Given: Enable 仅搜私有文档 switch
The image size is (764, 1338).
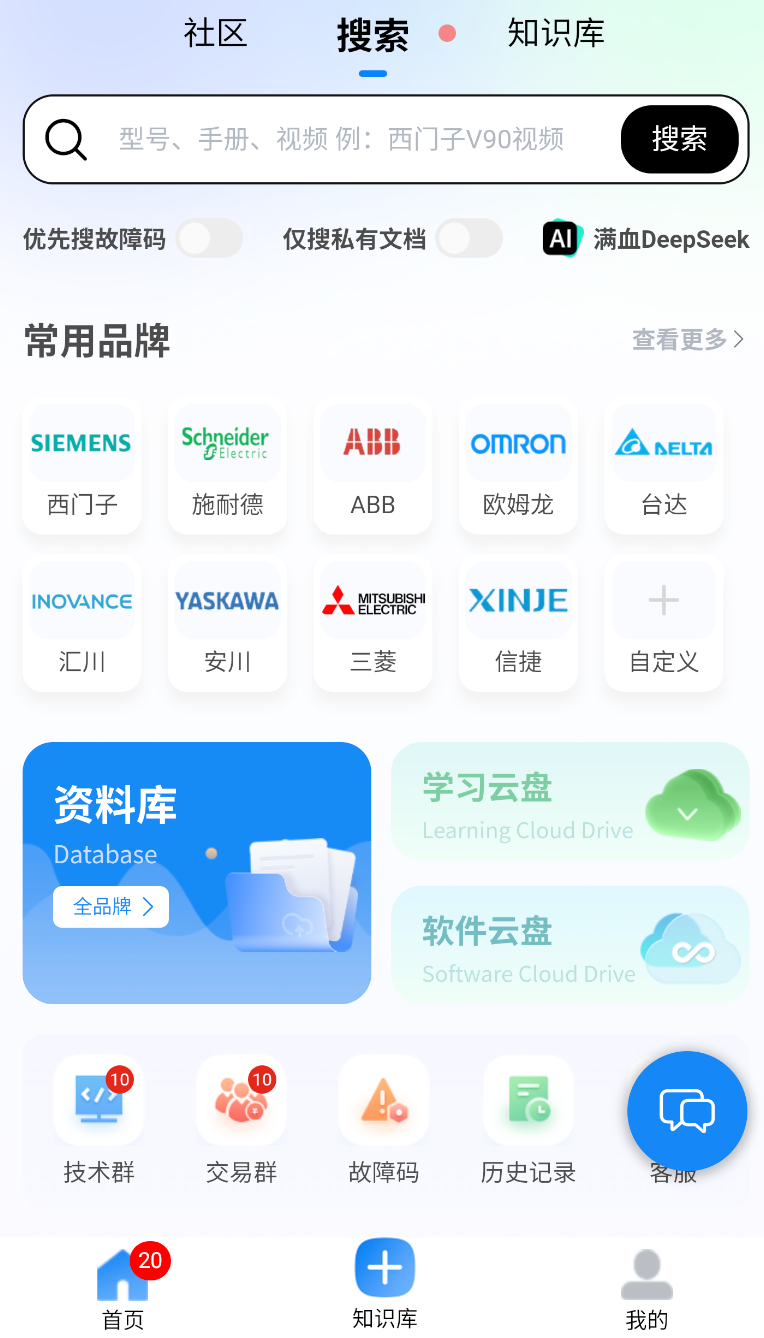Looking at the screenshot, I should point(469,239).
